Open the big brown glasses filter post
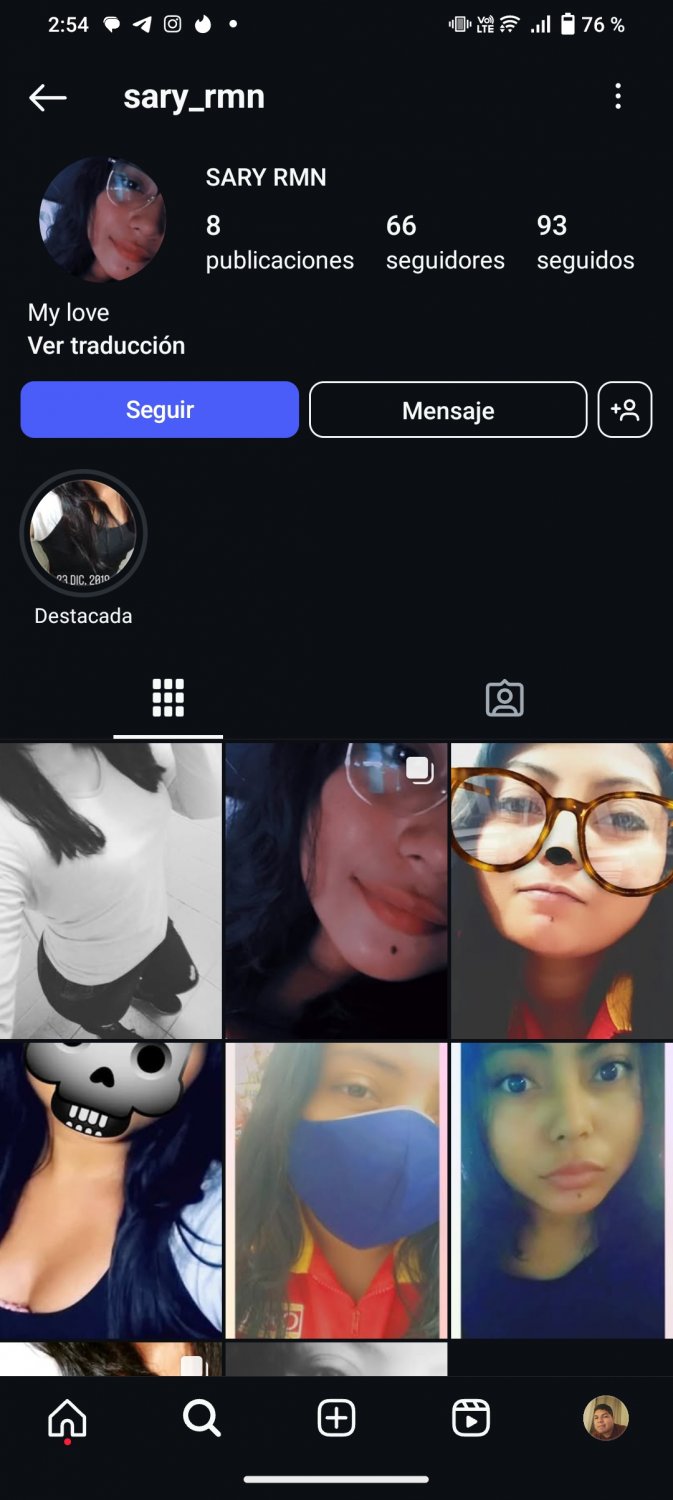Screen dimensions: 673x1500 click(562, 890)
